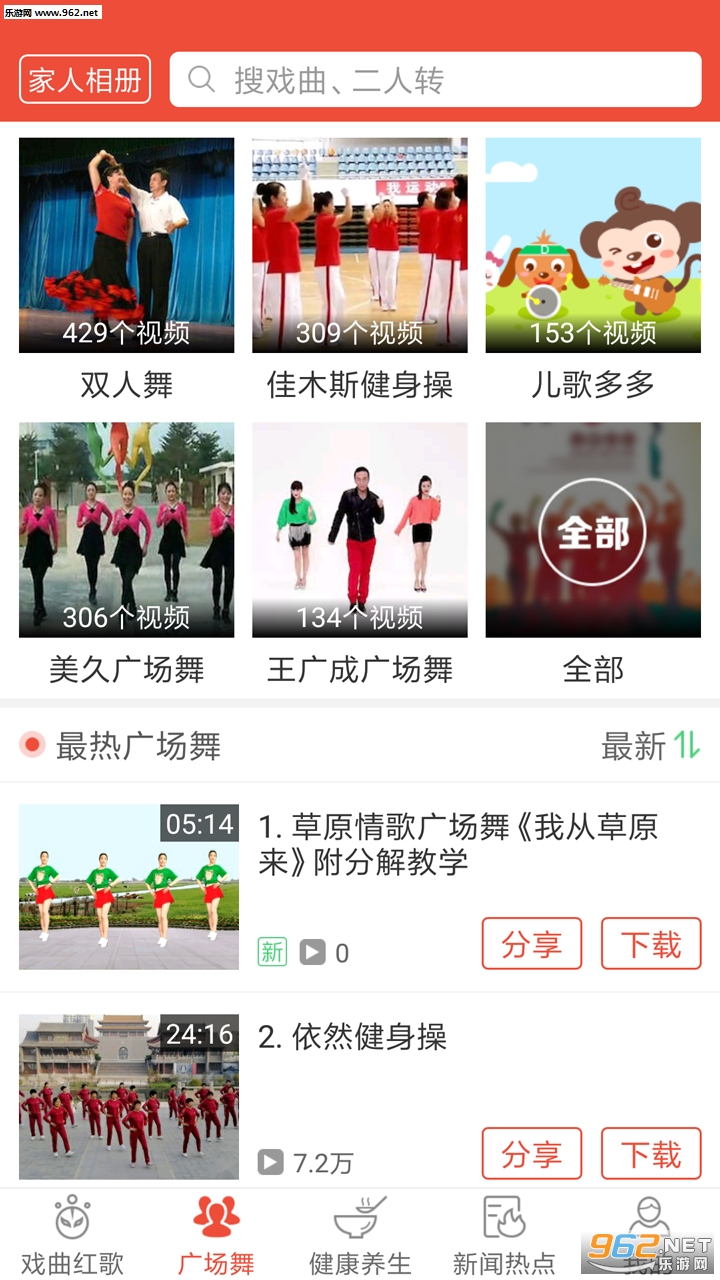Image resolution: width=720 pixels, height=1280 pixels.
Task: Switch to the 新闻热点 tab
Action: [504, 1236]
